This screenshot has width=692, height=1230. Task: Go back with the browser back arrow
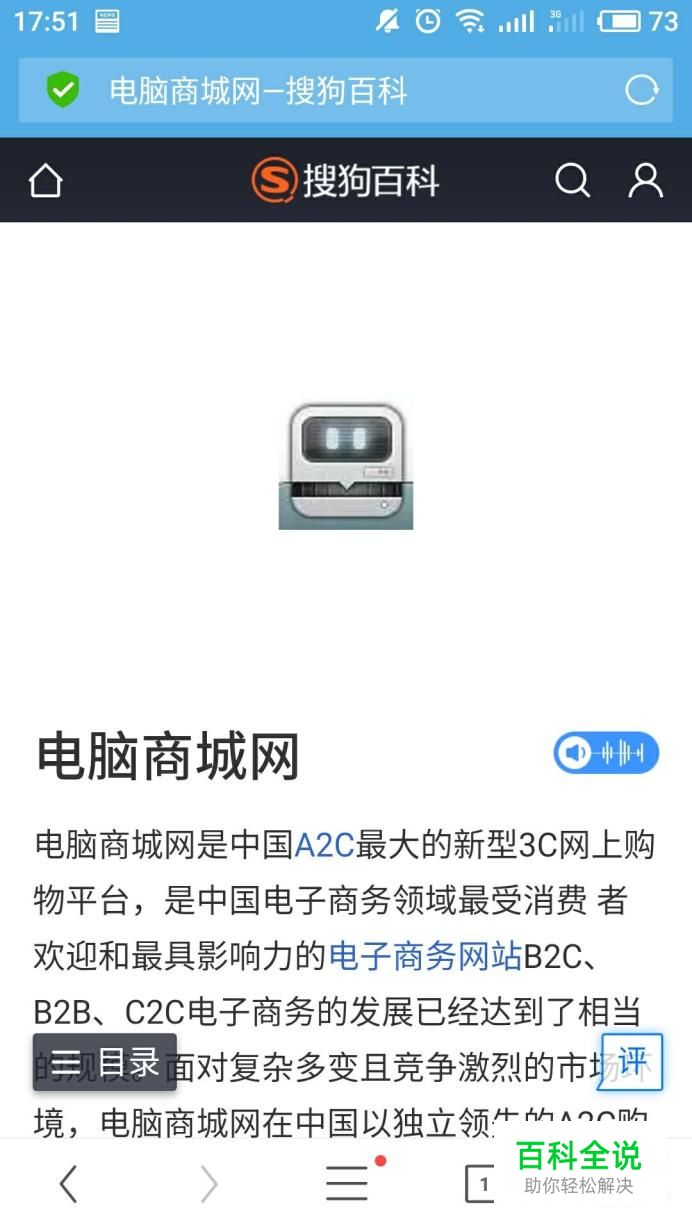coord(68,1184)
